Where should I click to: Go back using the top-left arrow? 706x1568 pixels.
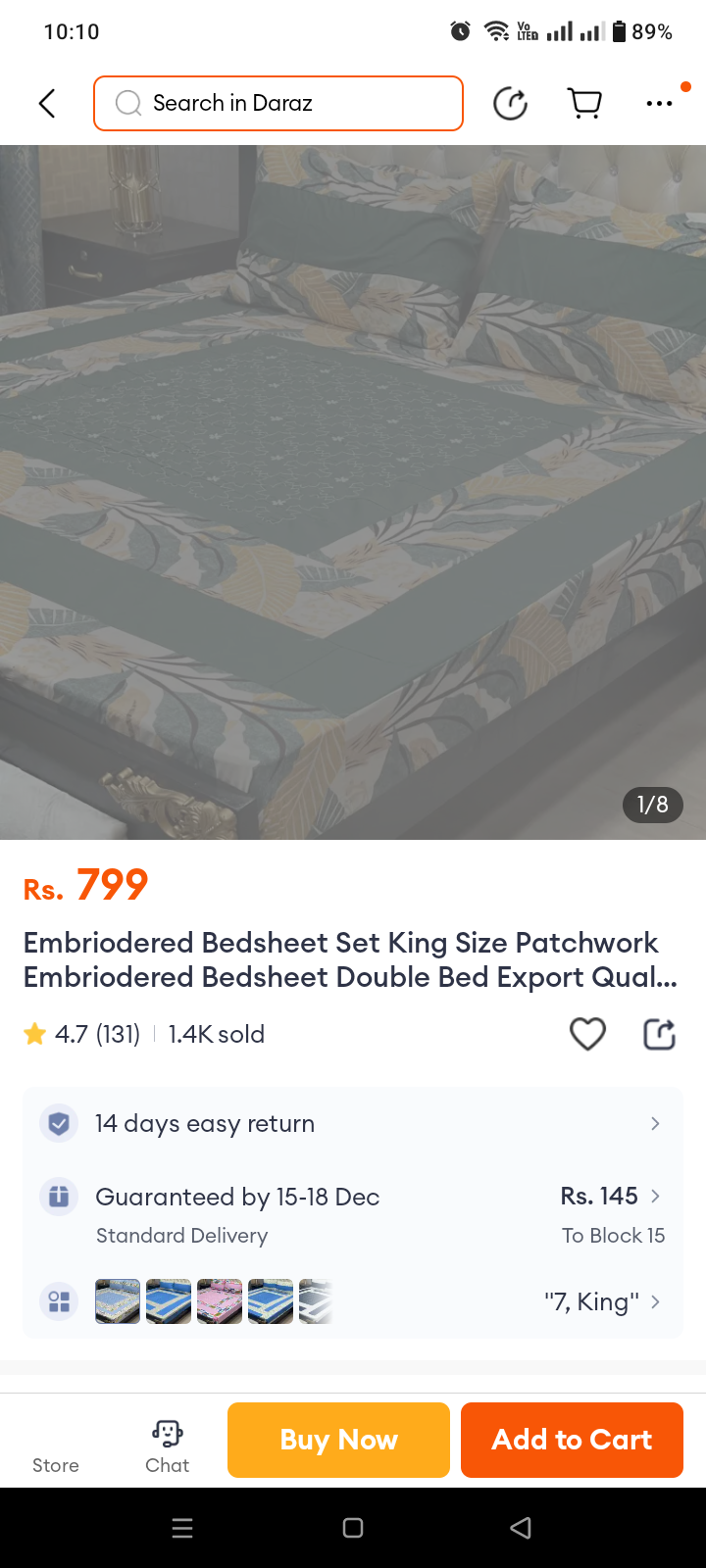pos(47,103)
